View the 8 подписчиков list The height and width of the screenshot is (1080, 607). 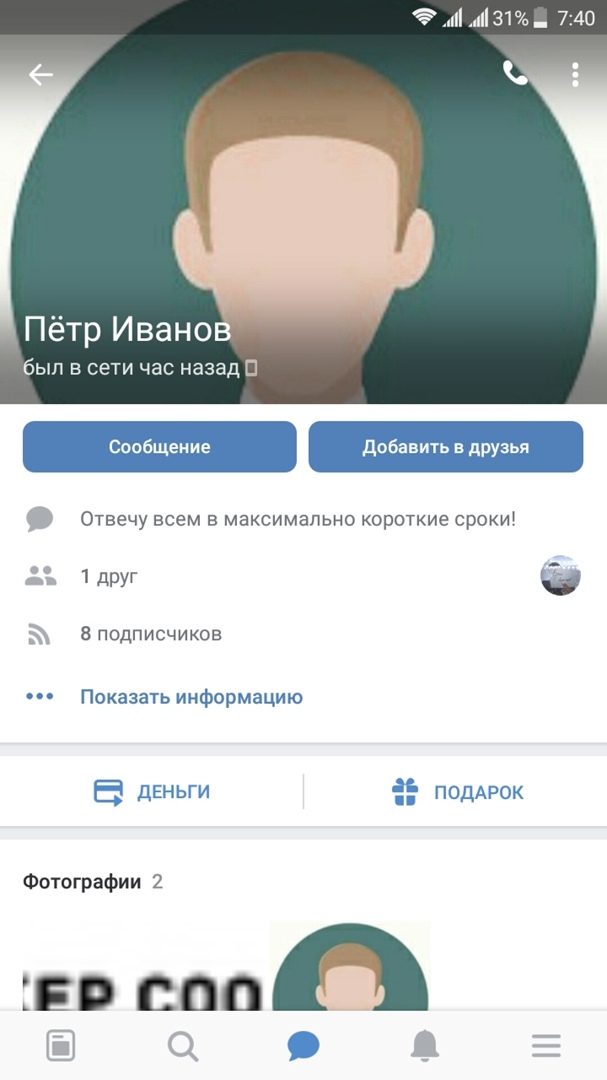[151, 634]
